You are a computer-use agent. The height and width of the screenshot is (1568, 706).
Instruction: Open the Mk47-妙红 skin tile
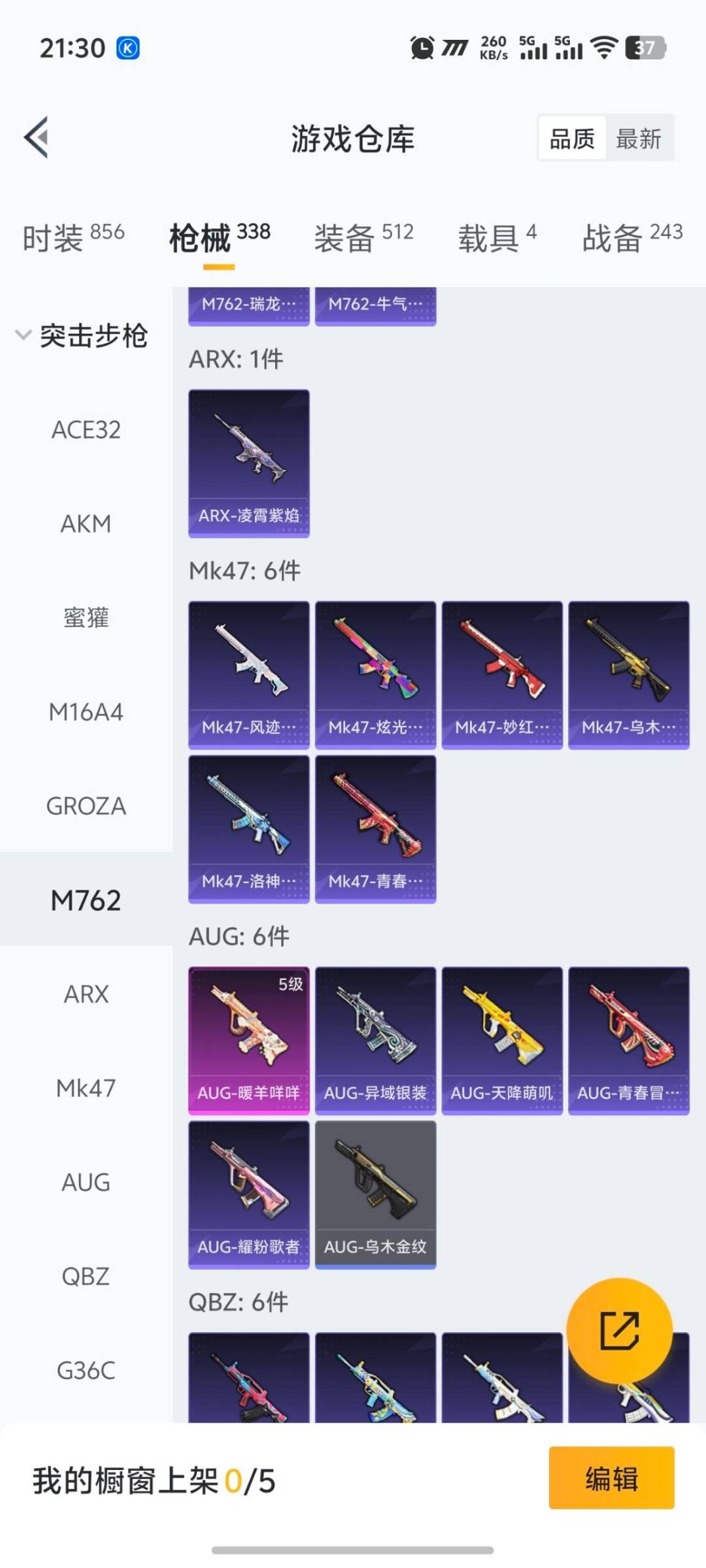tap(502, 675)
